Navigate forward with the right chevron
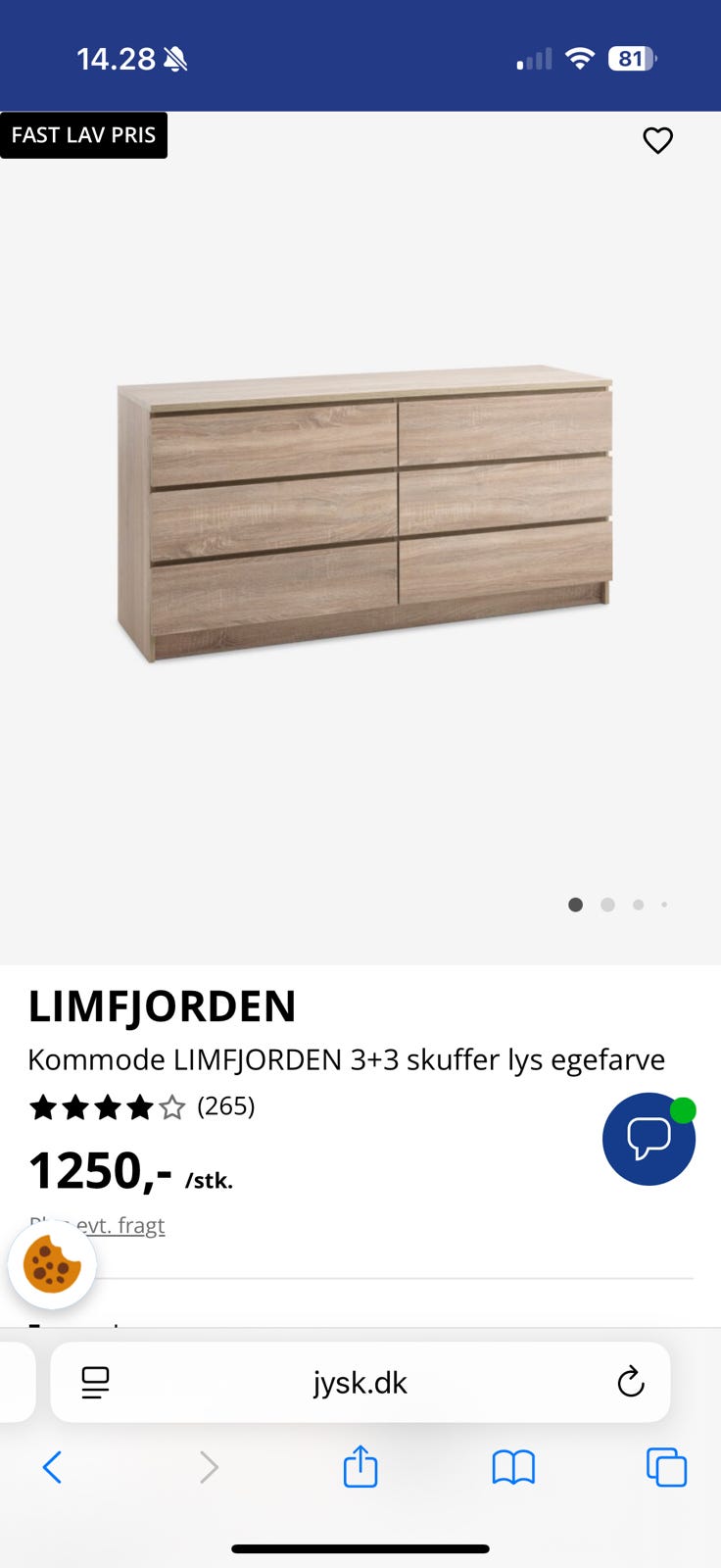 click(208, 1467)
